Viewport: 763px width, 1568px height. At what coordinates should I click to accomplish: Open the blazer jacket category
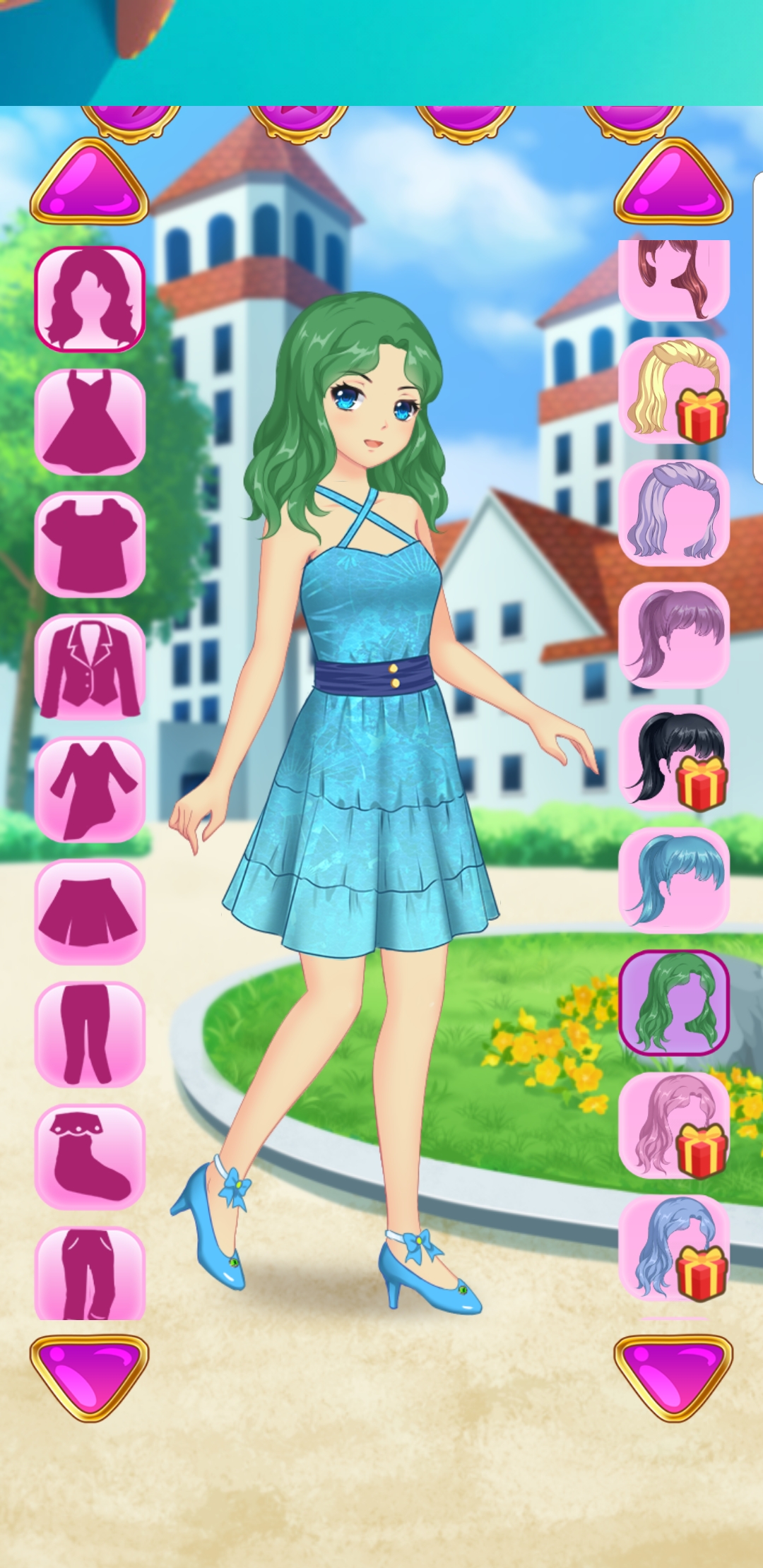(90, 667)
